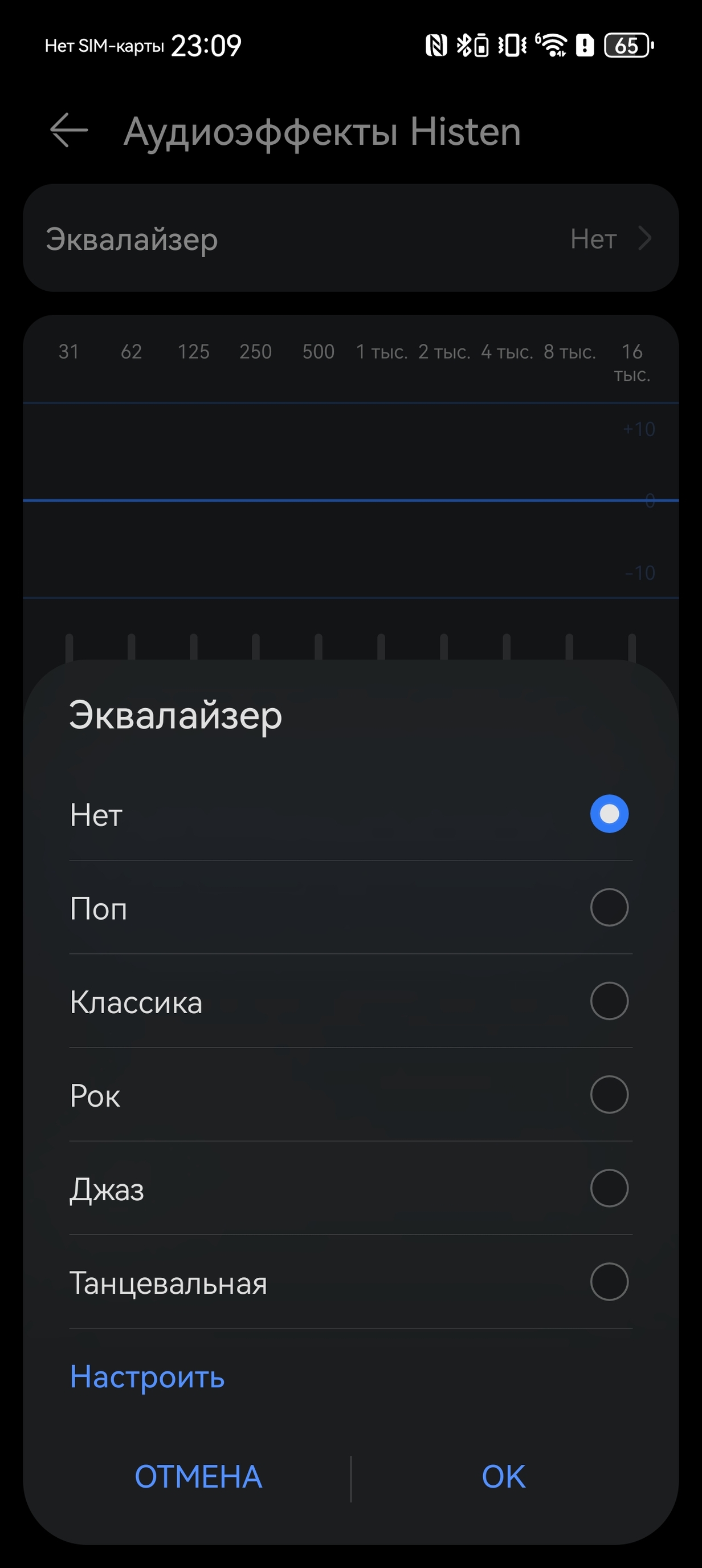Open Настроить custom equalizer

tap(147, 1377)
